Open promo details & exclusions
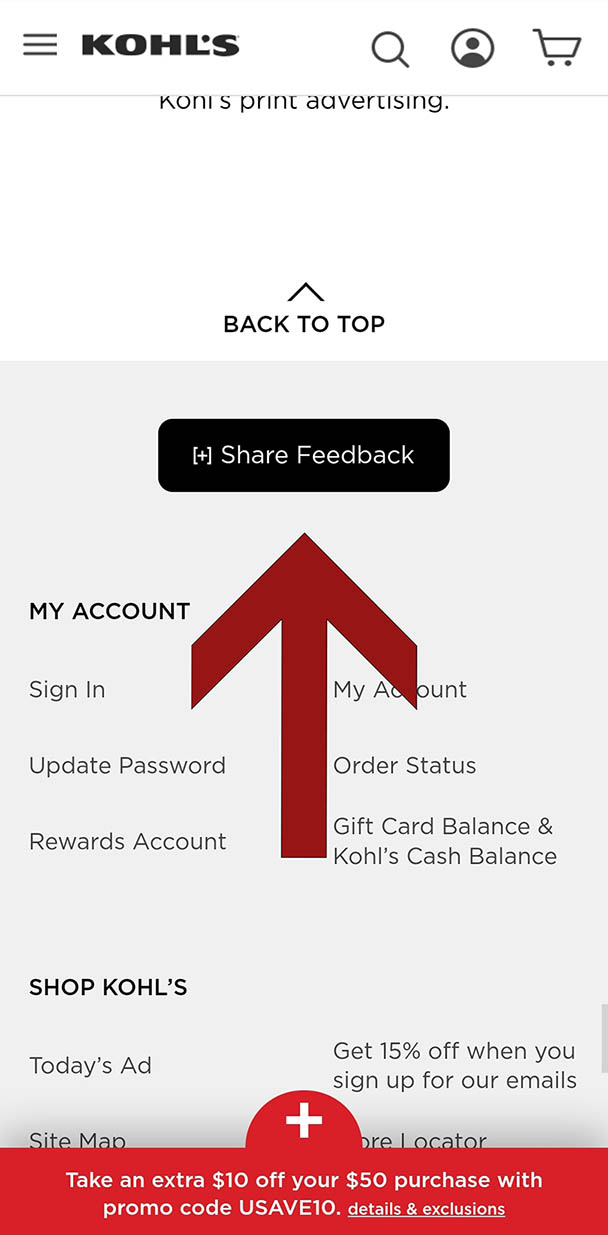 pyautogui.click(x=426, y=1209)
